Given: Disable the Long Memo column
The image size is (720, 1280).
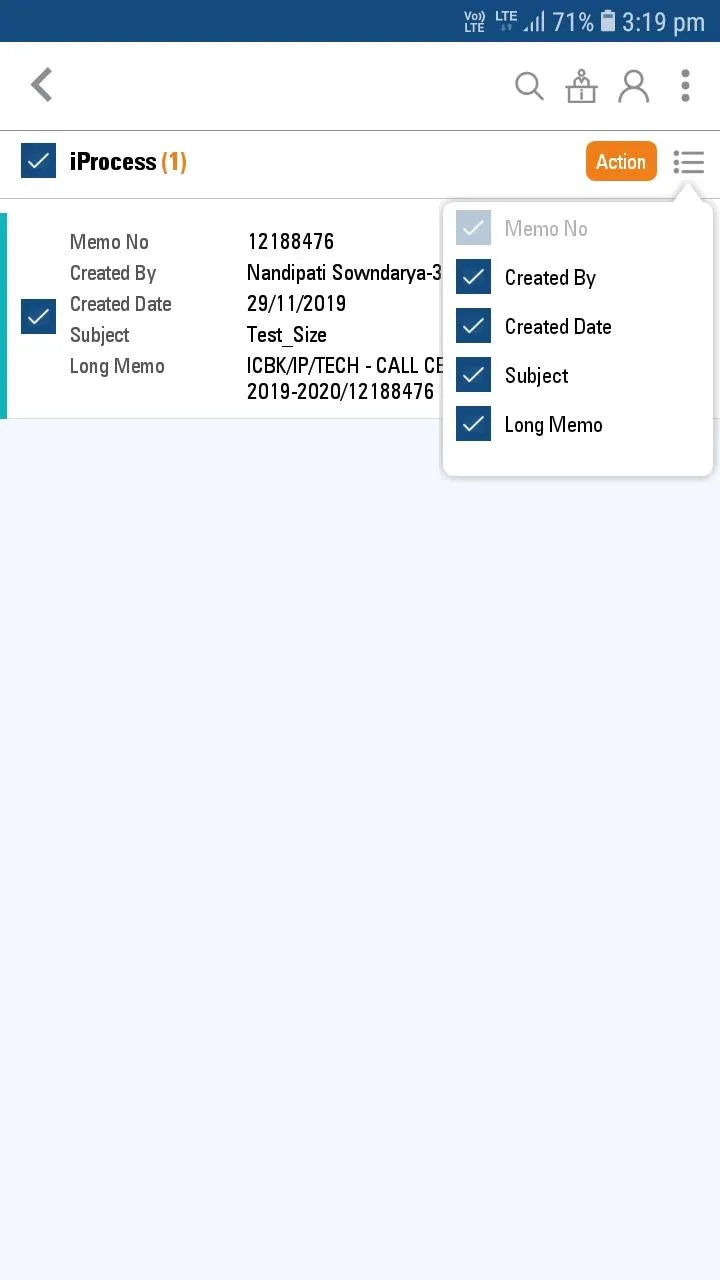Looking at the screenshot, I should click(473, 424).
